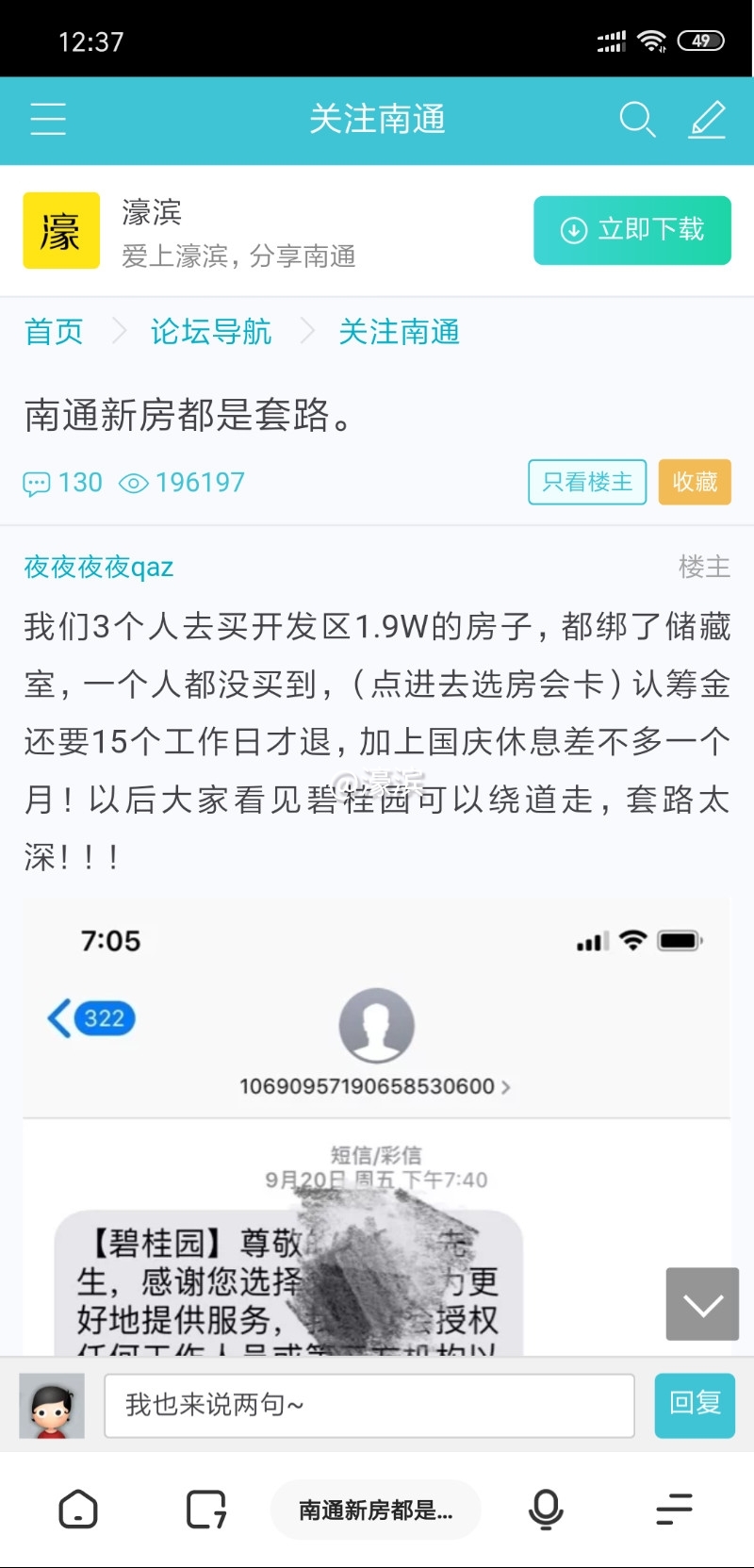Open the hamburger navigation menu
The image size is (754, 1568).
(x=47, y=120)
